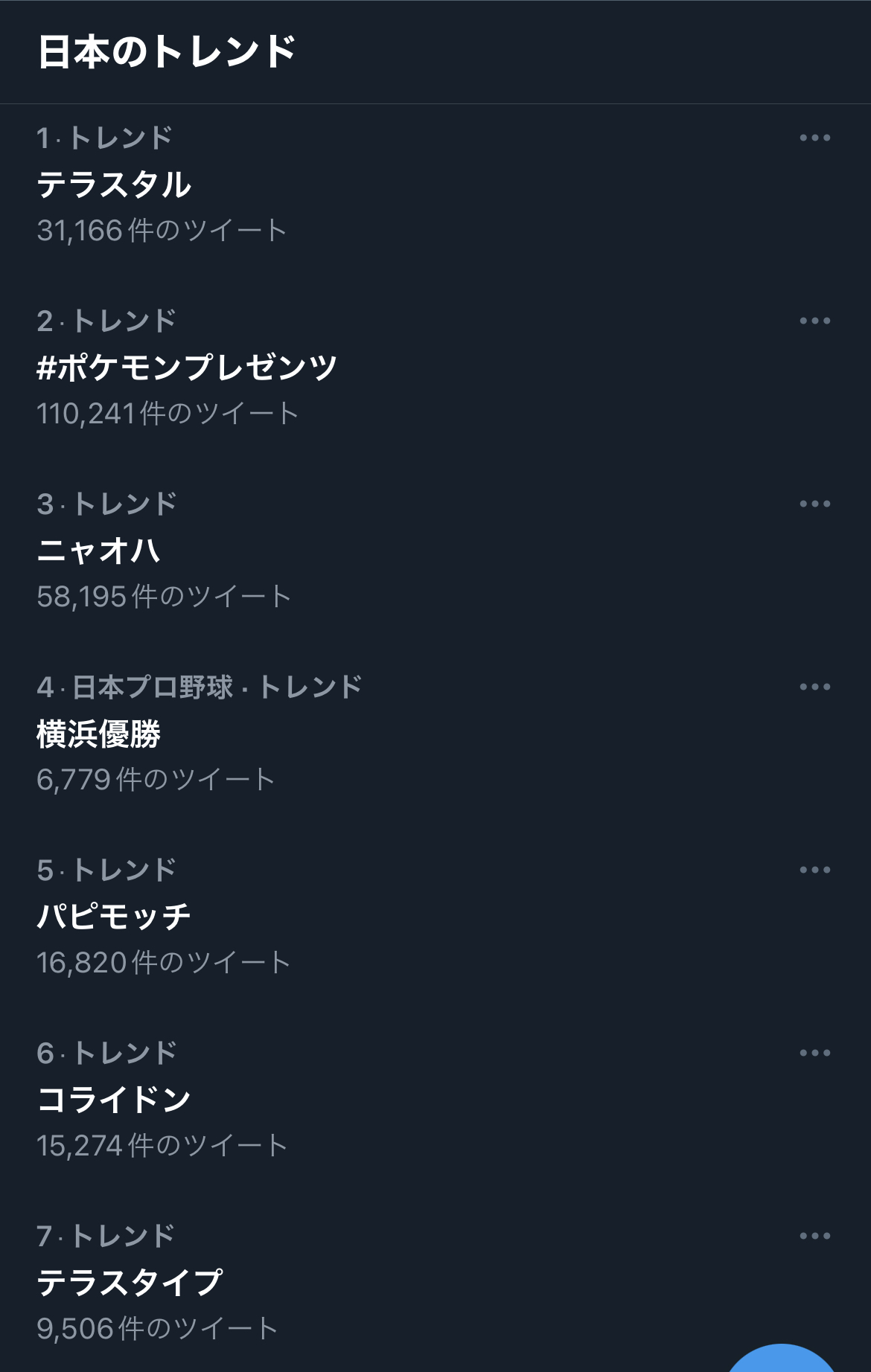Open the 横浜優勝 baseball trend
871x1372 pixels.
[99, 734]
